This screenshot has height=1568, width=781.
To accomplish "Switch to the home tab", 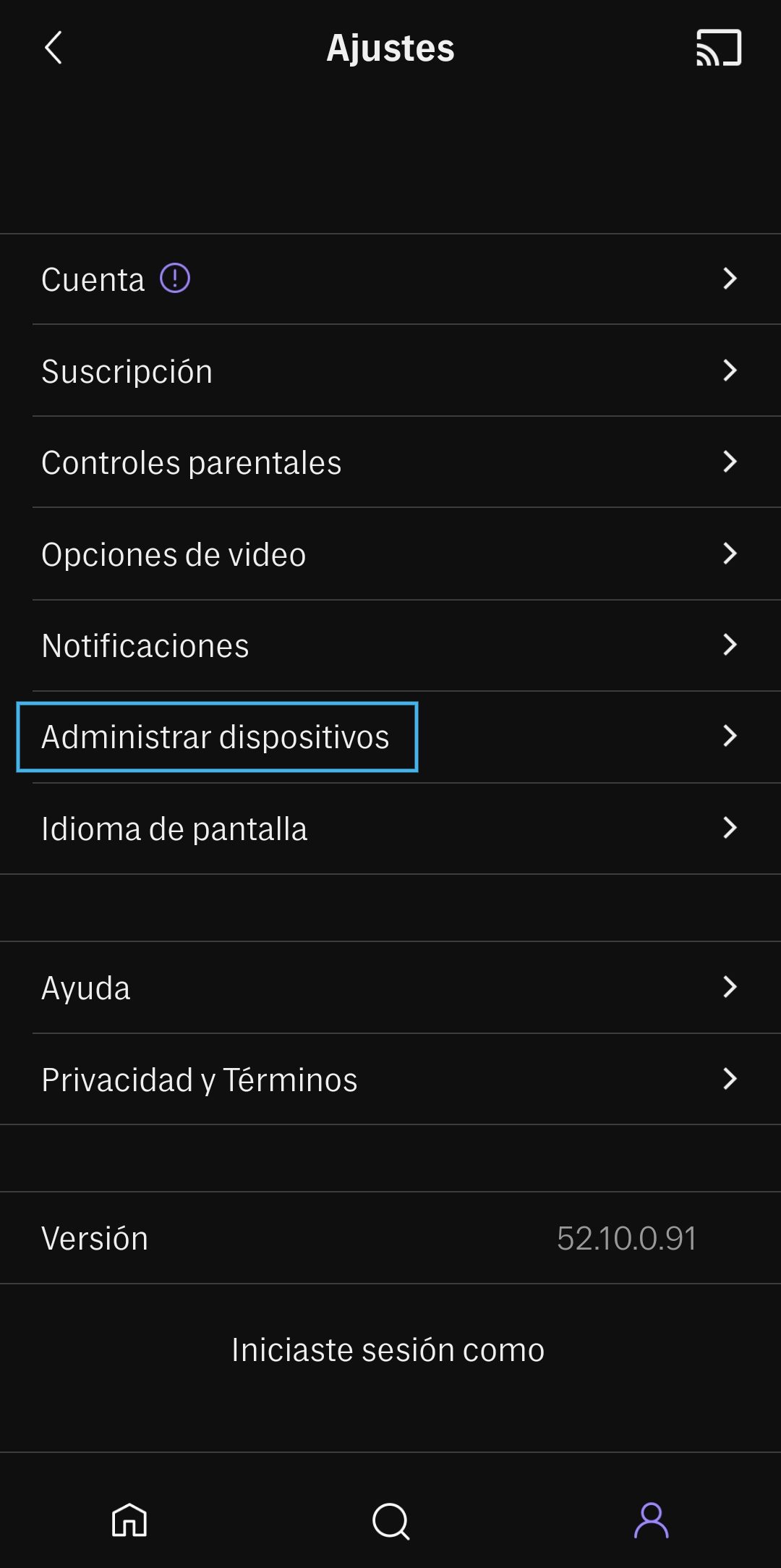I will click(x=129, y=1520).
